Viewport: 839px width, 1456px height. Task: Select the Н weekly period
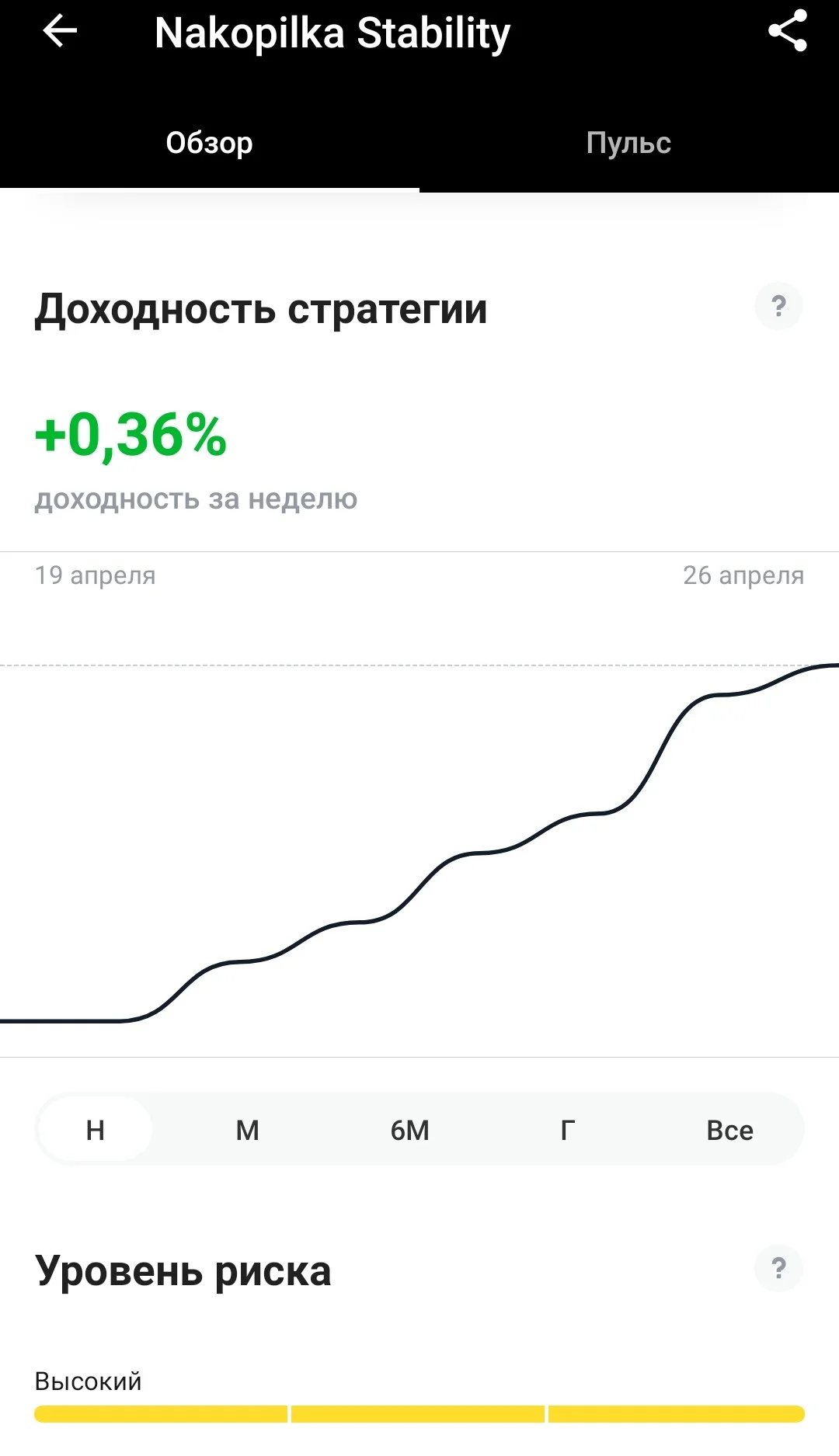(x=96, y=1130)
